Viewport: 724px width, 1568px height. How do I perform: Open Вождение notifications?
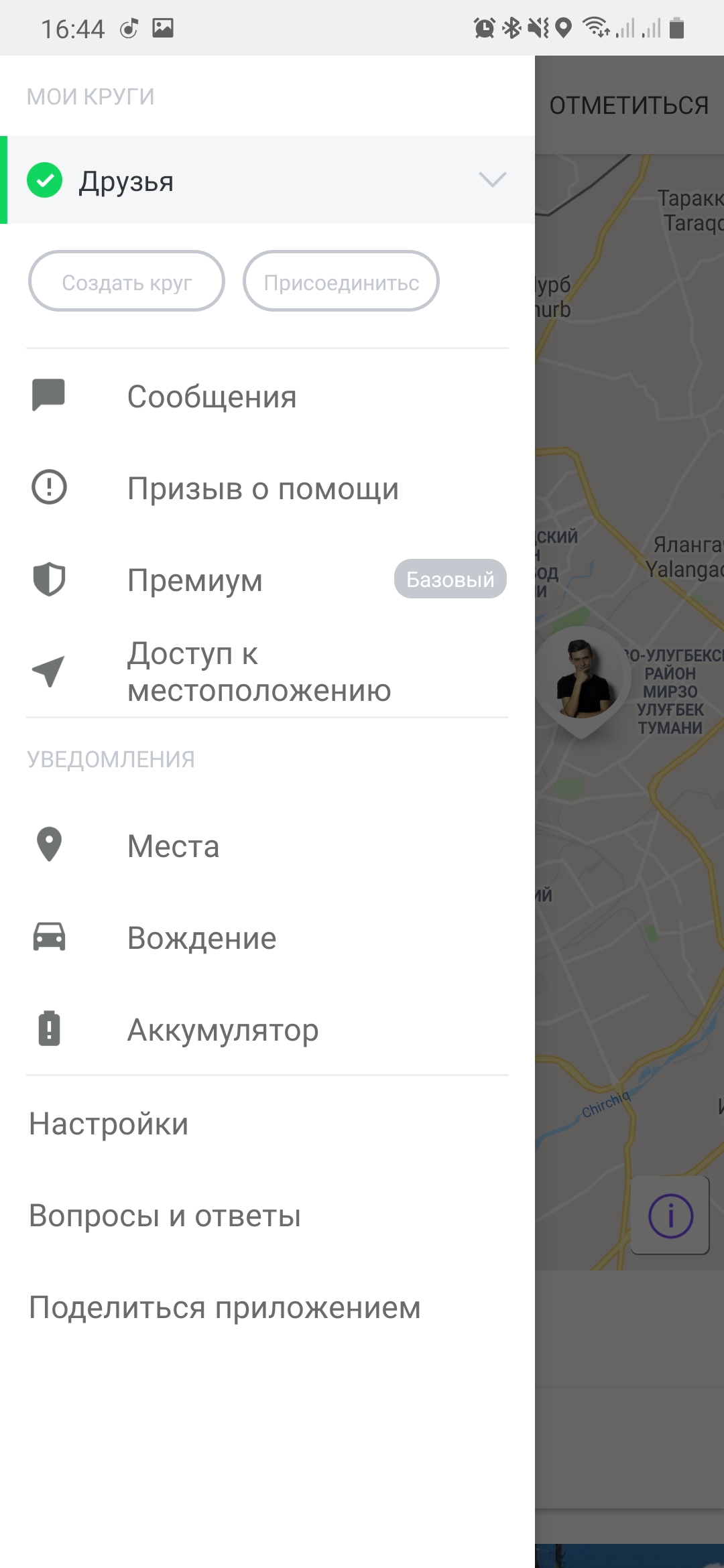202,938
